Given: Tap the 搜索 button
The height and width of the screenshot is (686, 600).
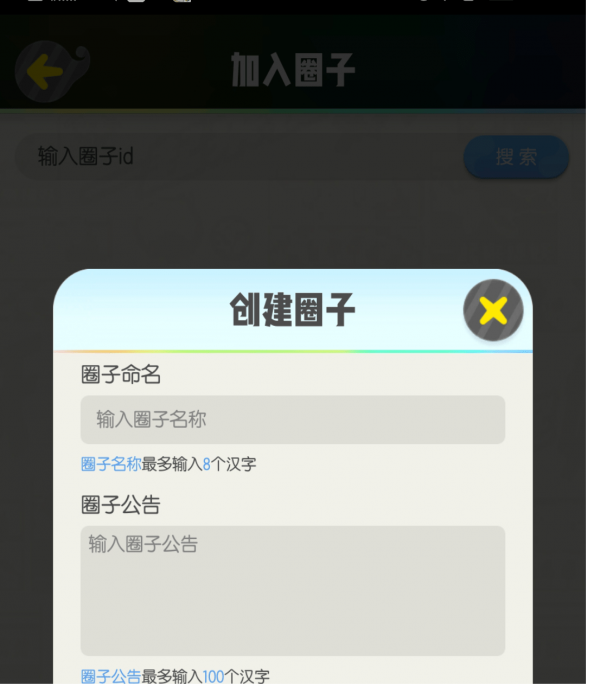Looking at the screenshot, I should coord(516,158).
